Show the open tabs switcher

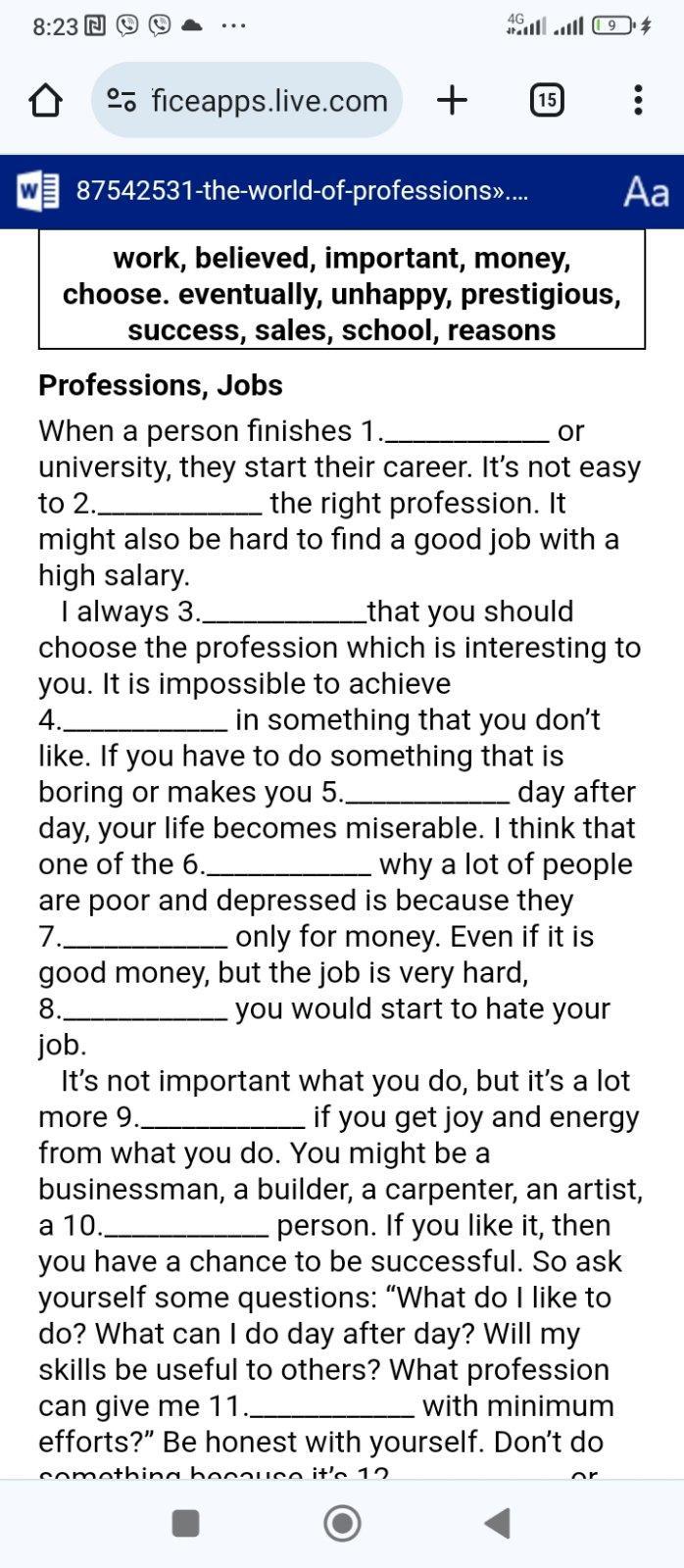(547, 100)
